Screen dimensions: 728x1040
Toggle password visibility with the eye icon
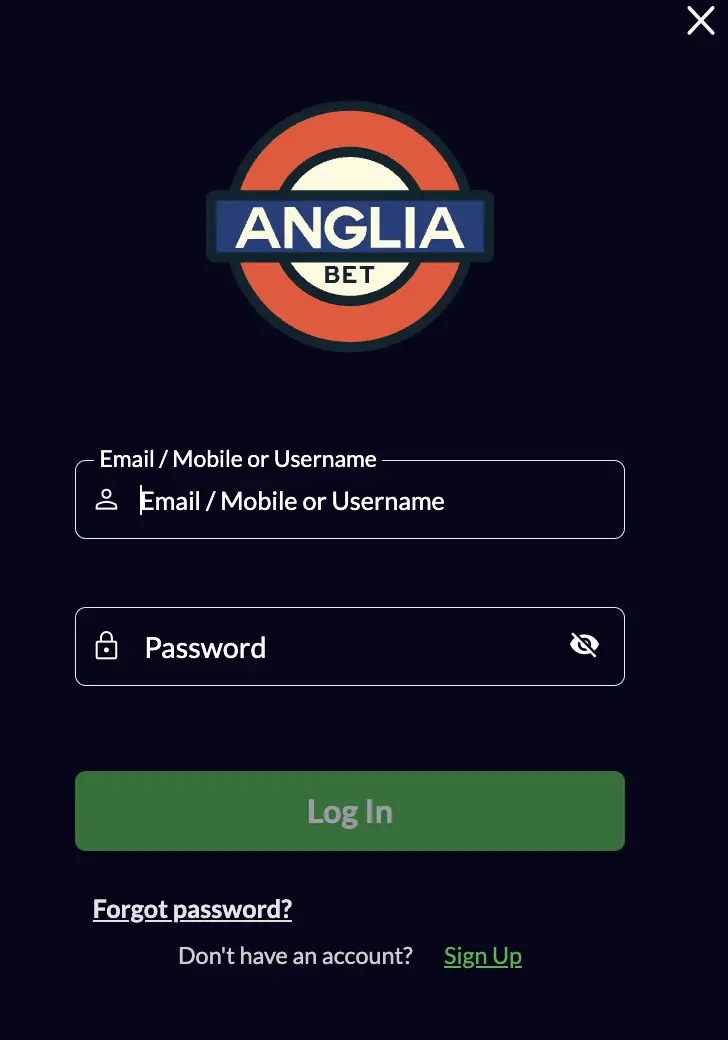585,645
